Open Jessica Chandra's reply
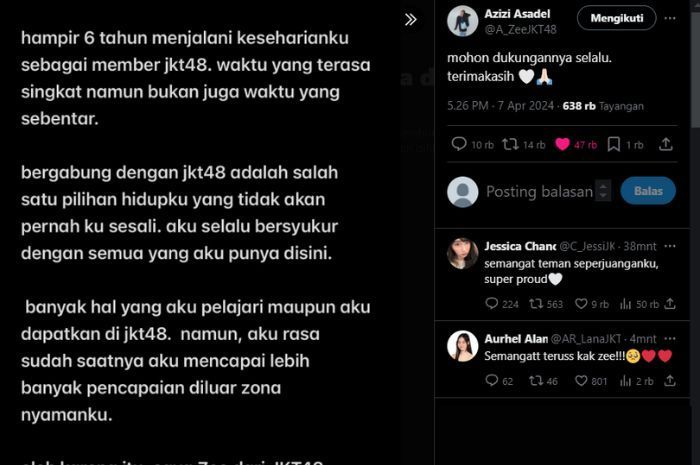The width and height of the screenshot is (700, 465). (560, 270)
